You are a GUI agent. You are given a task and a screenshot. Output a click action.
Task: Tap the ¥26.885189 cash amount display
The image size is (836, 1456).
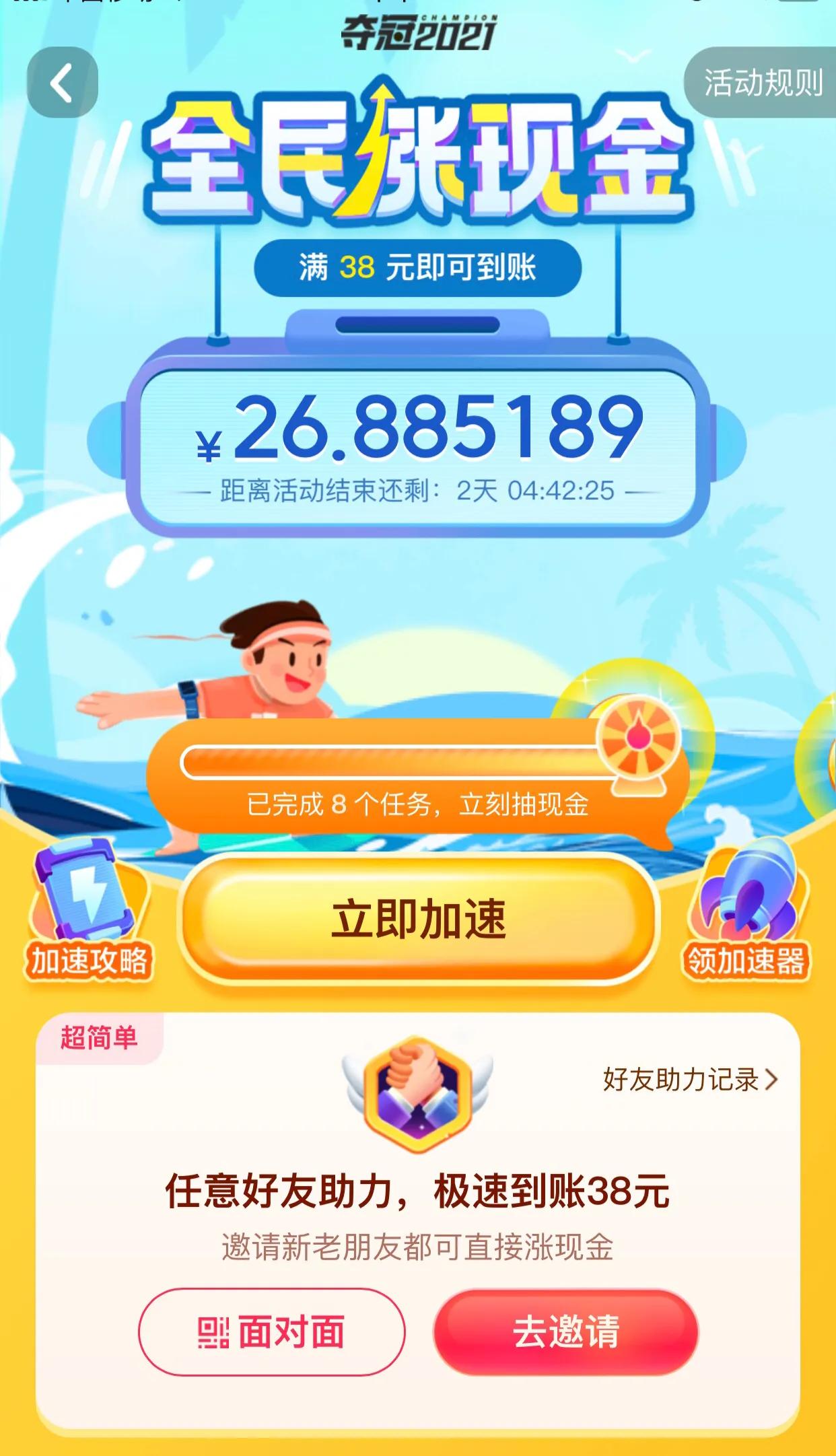pos(417,431)
